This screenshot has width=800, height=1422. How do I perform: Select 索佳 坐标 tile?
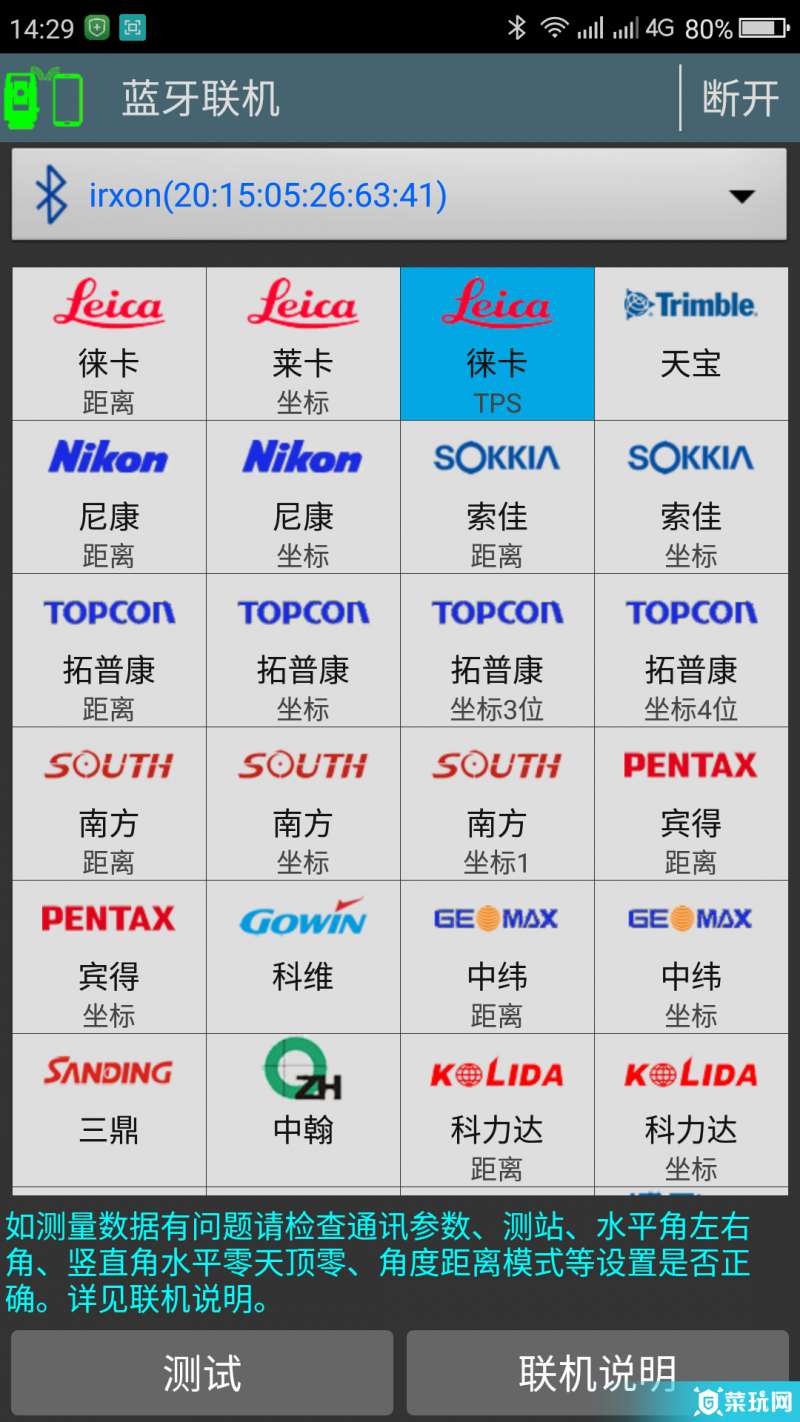coord(691,497)
